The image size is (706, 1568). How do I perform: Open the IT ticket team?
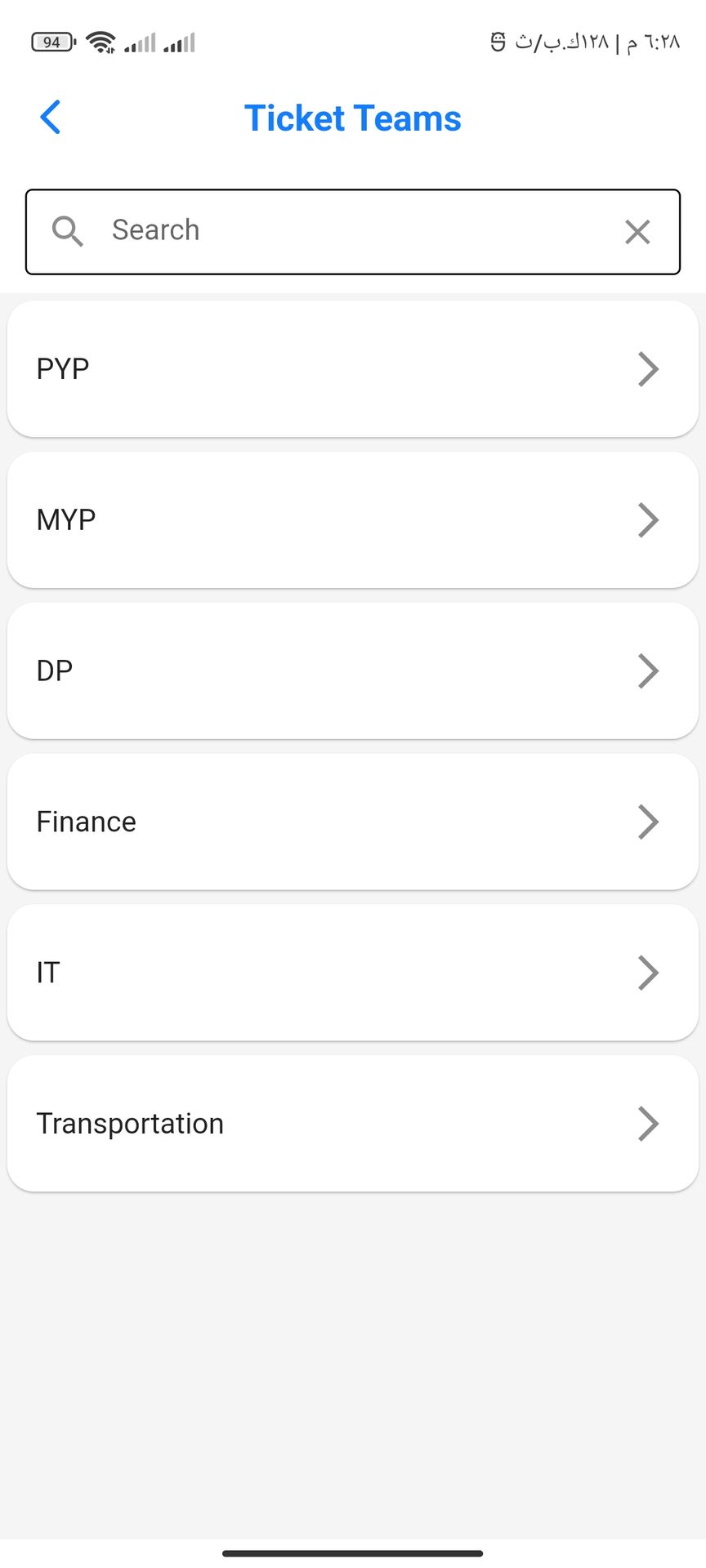click(x=352, y=973)
